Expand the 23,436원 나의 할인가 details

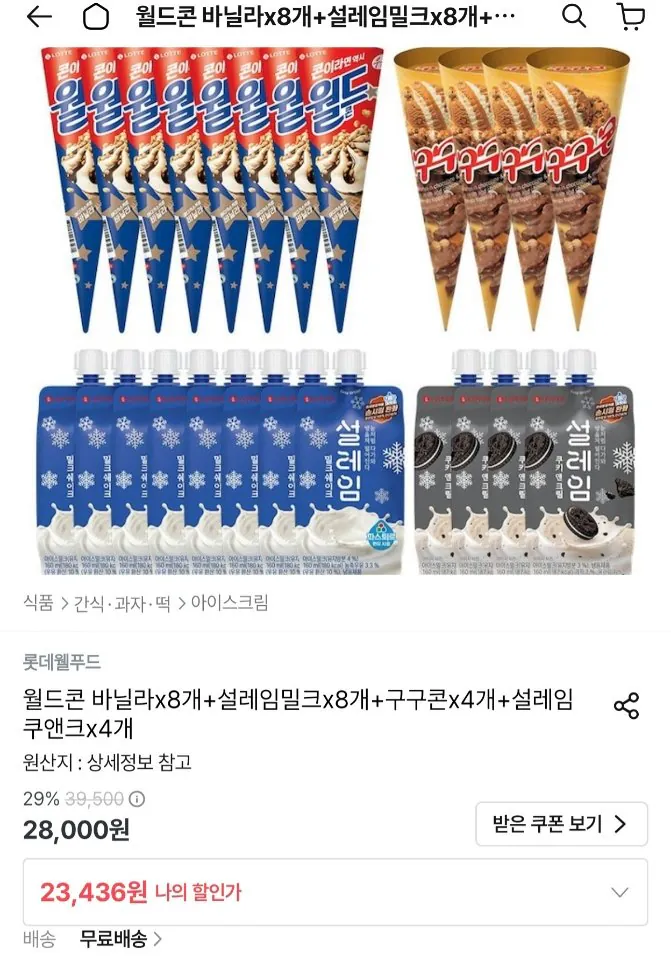click(x=336, y=892)
